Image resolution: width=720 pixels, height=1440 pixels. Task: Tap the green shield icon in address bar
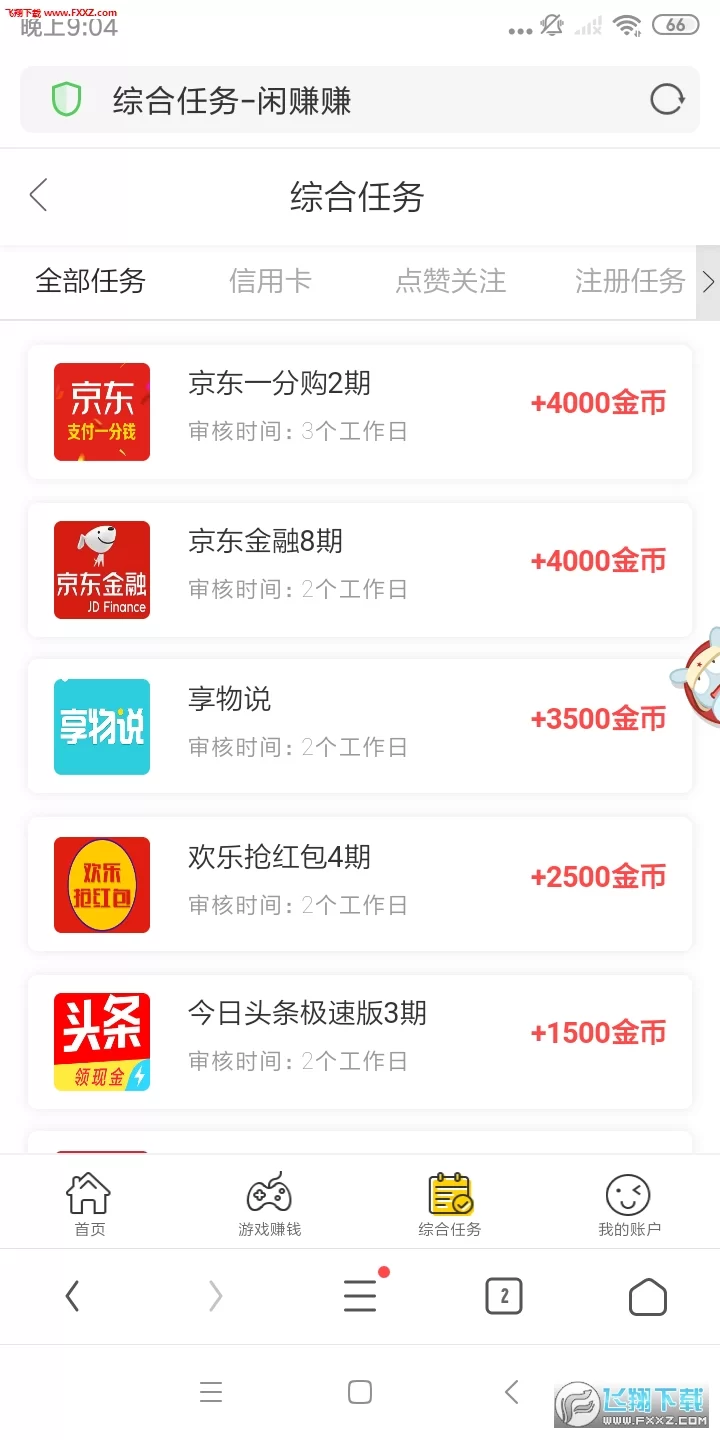click(x=66, y=99)
